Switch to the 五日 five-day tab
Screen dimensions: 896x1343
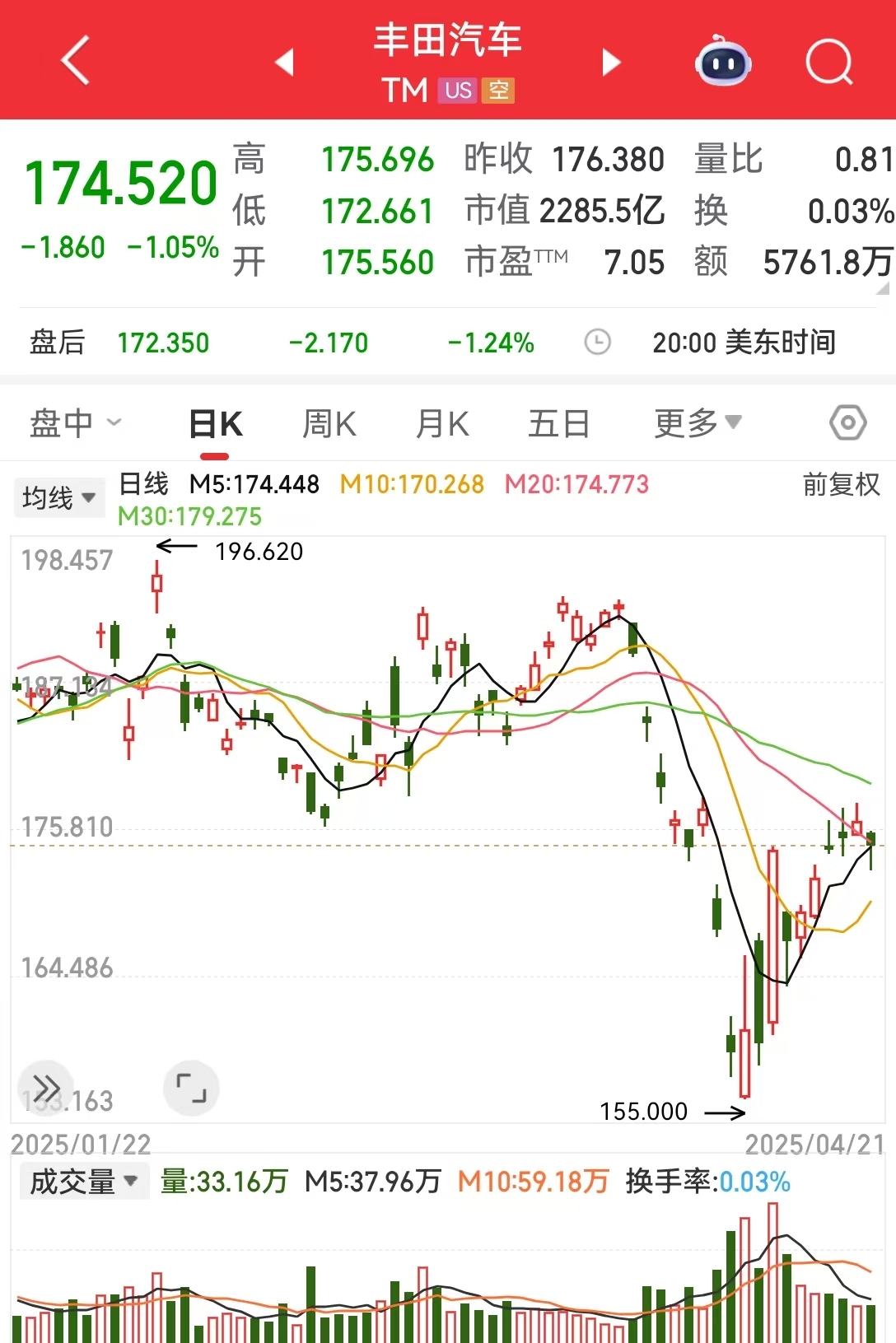coord(559,422)
